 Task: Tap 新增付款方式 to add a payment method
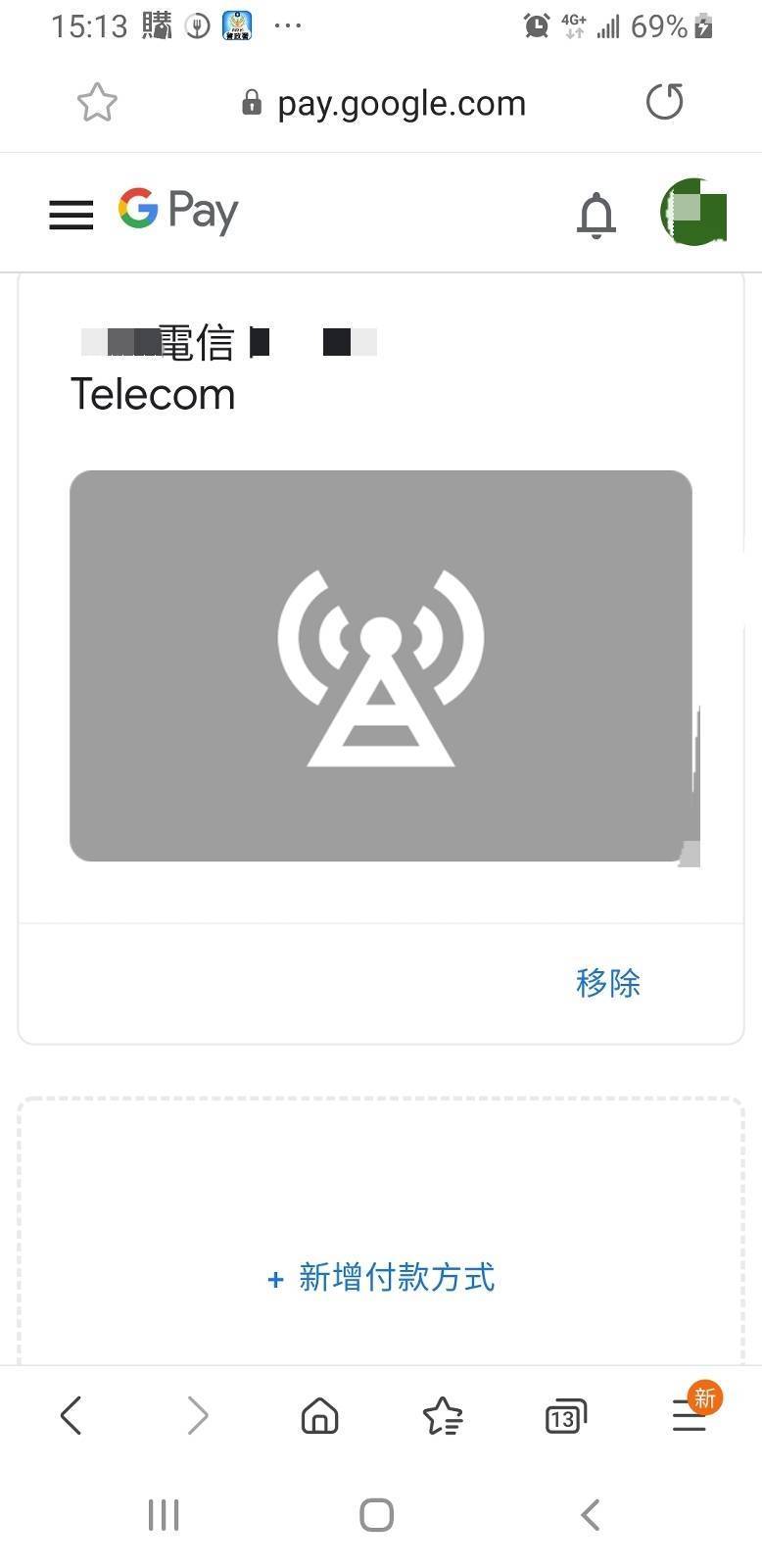coord(382,1277)
